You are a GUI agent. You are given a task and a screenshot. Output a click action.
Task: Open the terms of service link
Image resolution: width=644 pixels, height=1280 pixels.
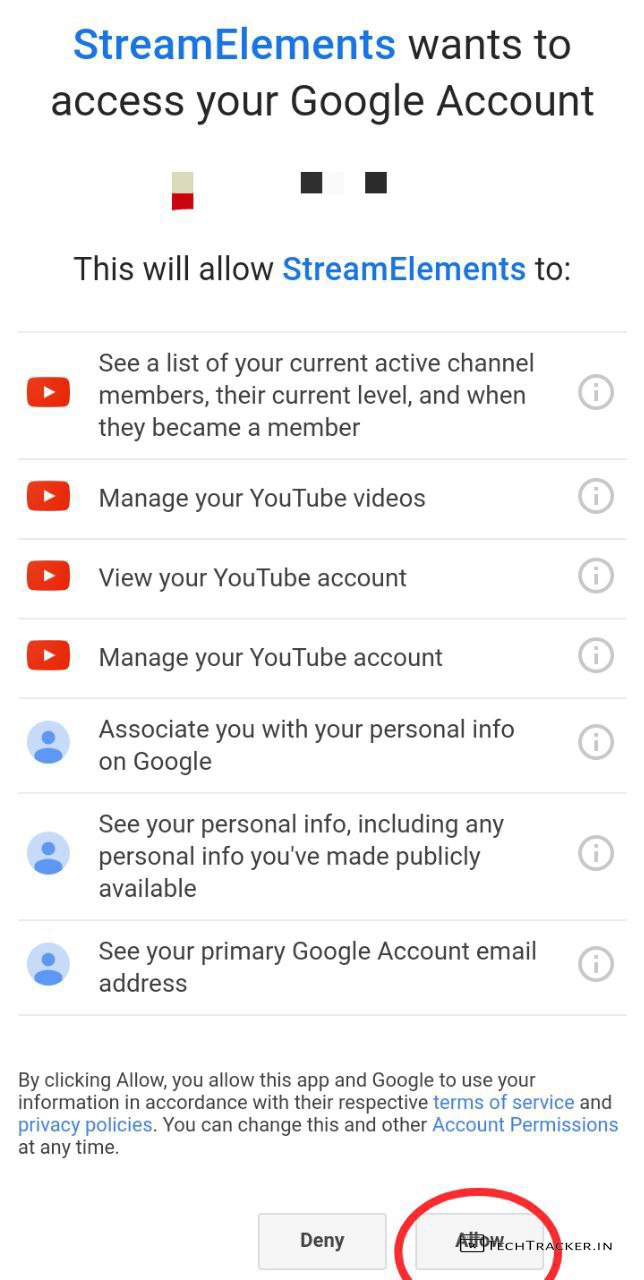tap(503, 1102)
